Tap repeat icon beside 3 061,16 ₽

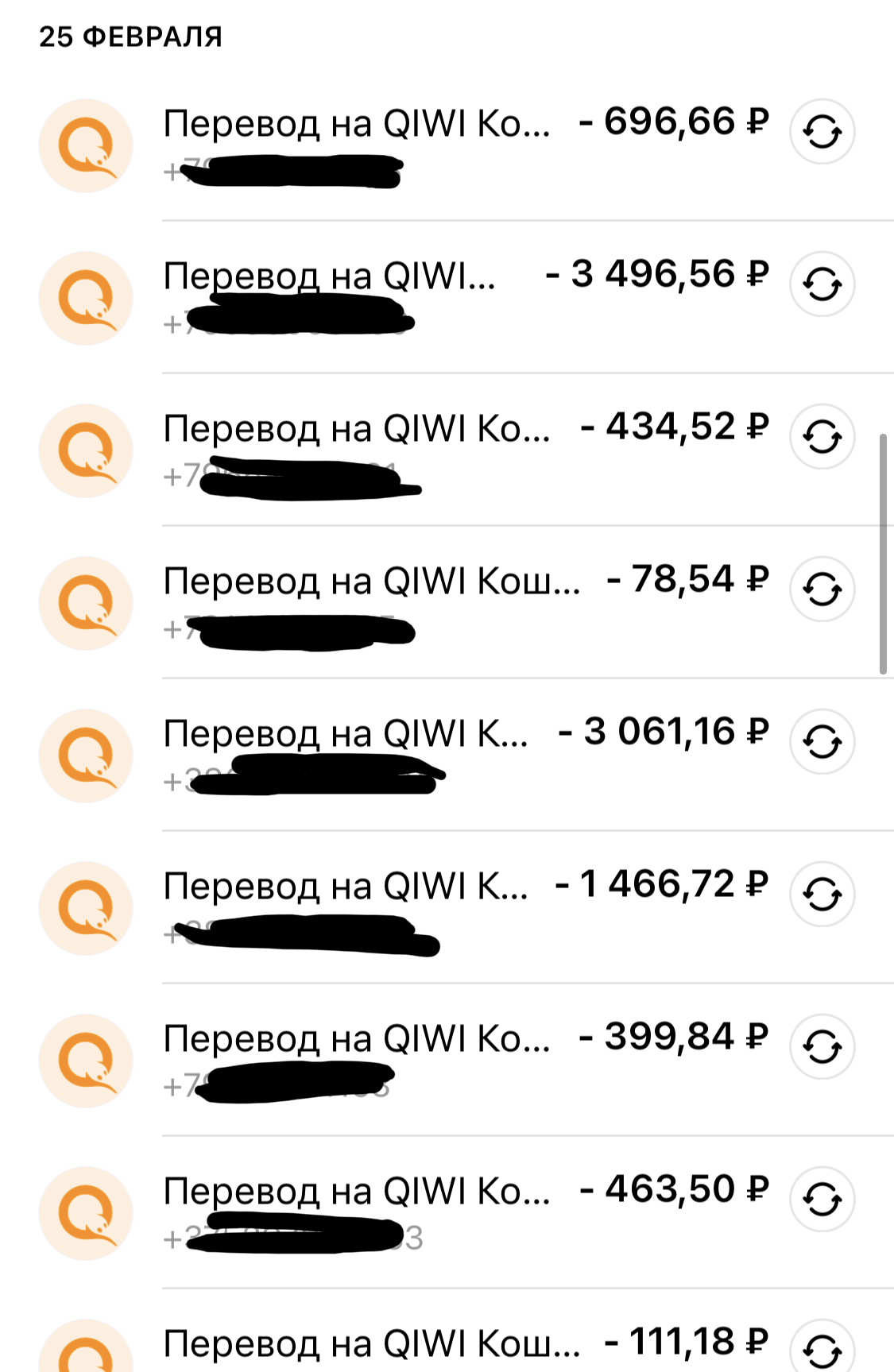tap(822, 742)
